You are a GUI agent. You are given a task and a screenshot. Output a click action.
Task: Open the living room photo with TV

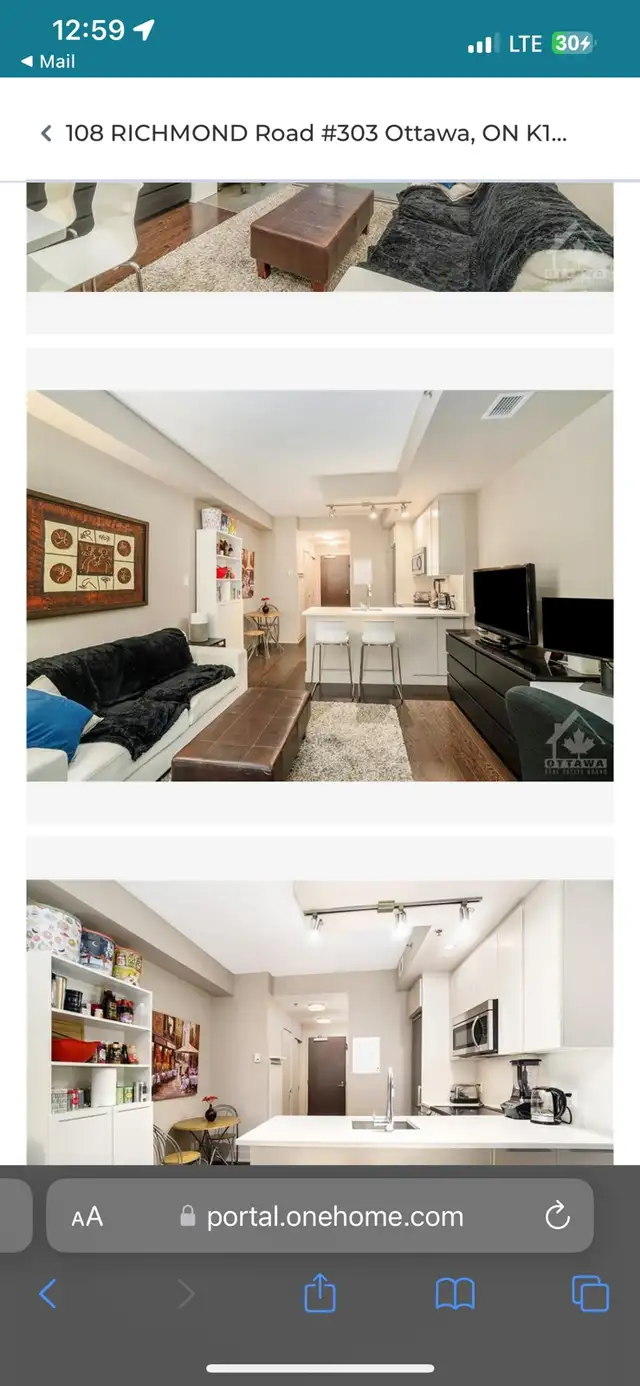319,585
